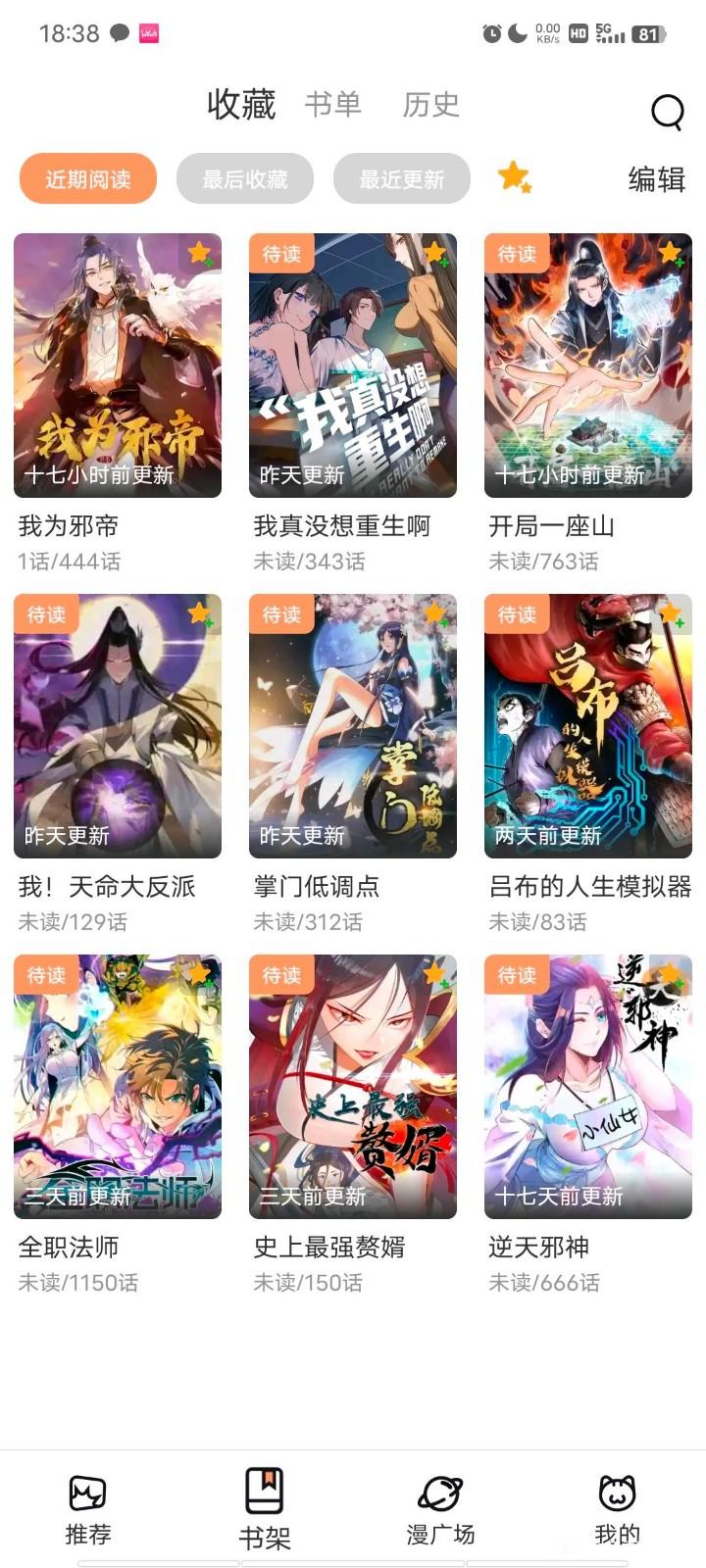Switch to the 历史 tab
This screenshot has height=1568, width=706.
430,104
